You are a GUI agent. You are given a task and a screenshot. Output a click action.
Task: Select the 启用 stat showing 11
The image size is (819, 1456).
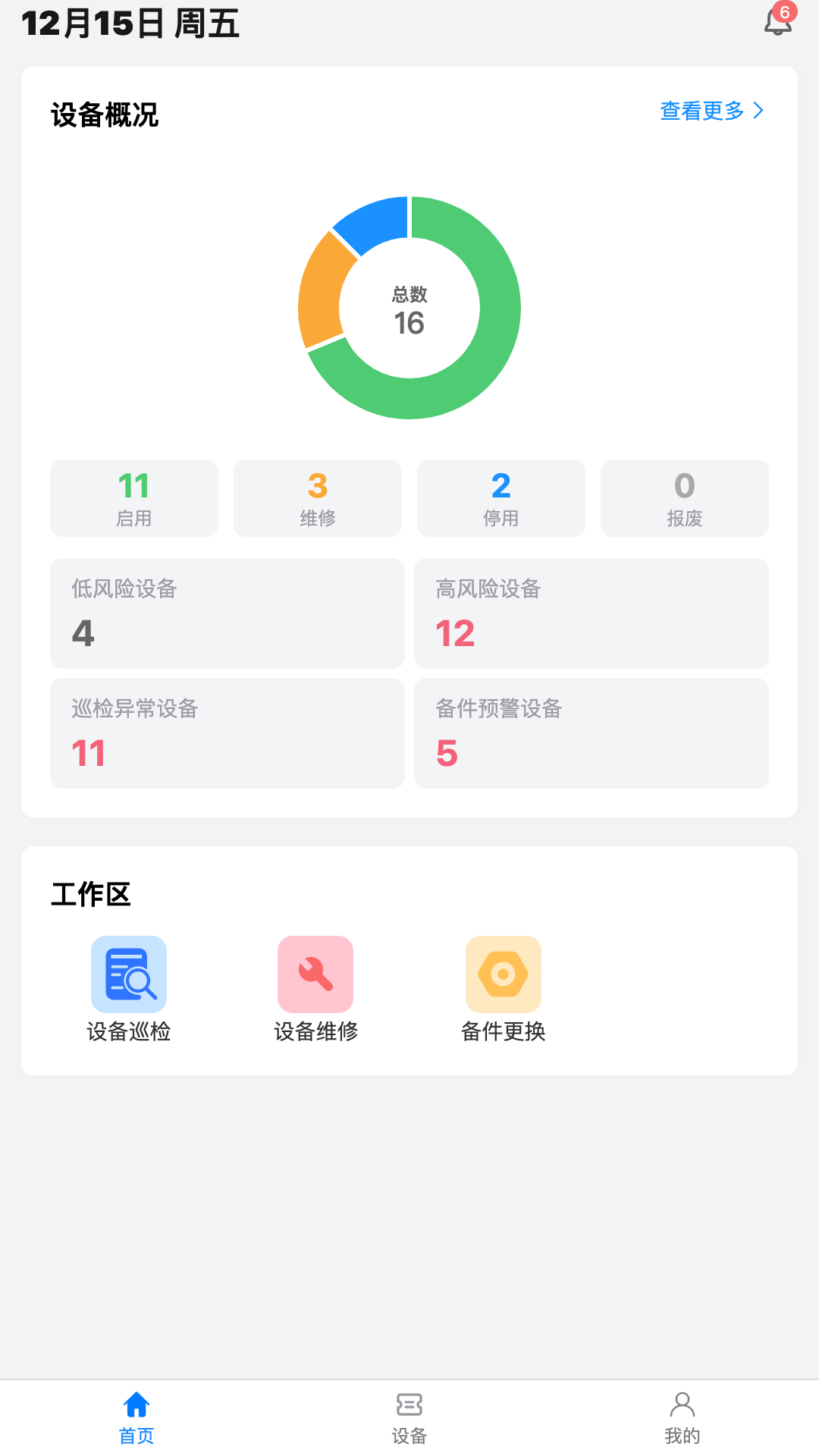pos(133,498)
